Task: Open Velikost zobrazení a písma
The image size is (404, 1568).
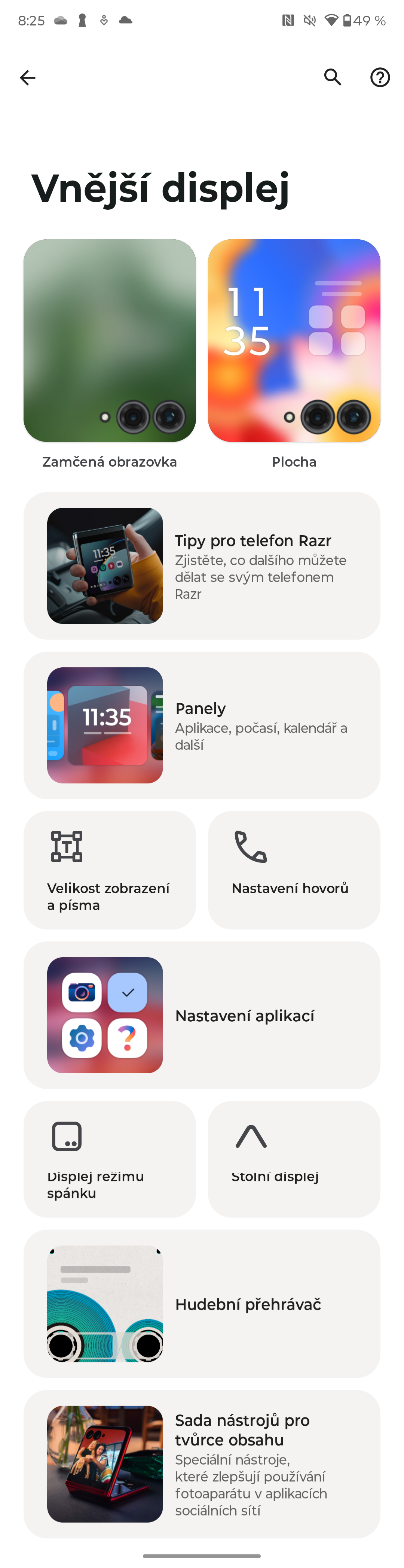Action: [x=110, y=870]
